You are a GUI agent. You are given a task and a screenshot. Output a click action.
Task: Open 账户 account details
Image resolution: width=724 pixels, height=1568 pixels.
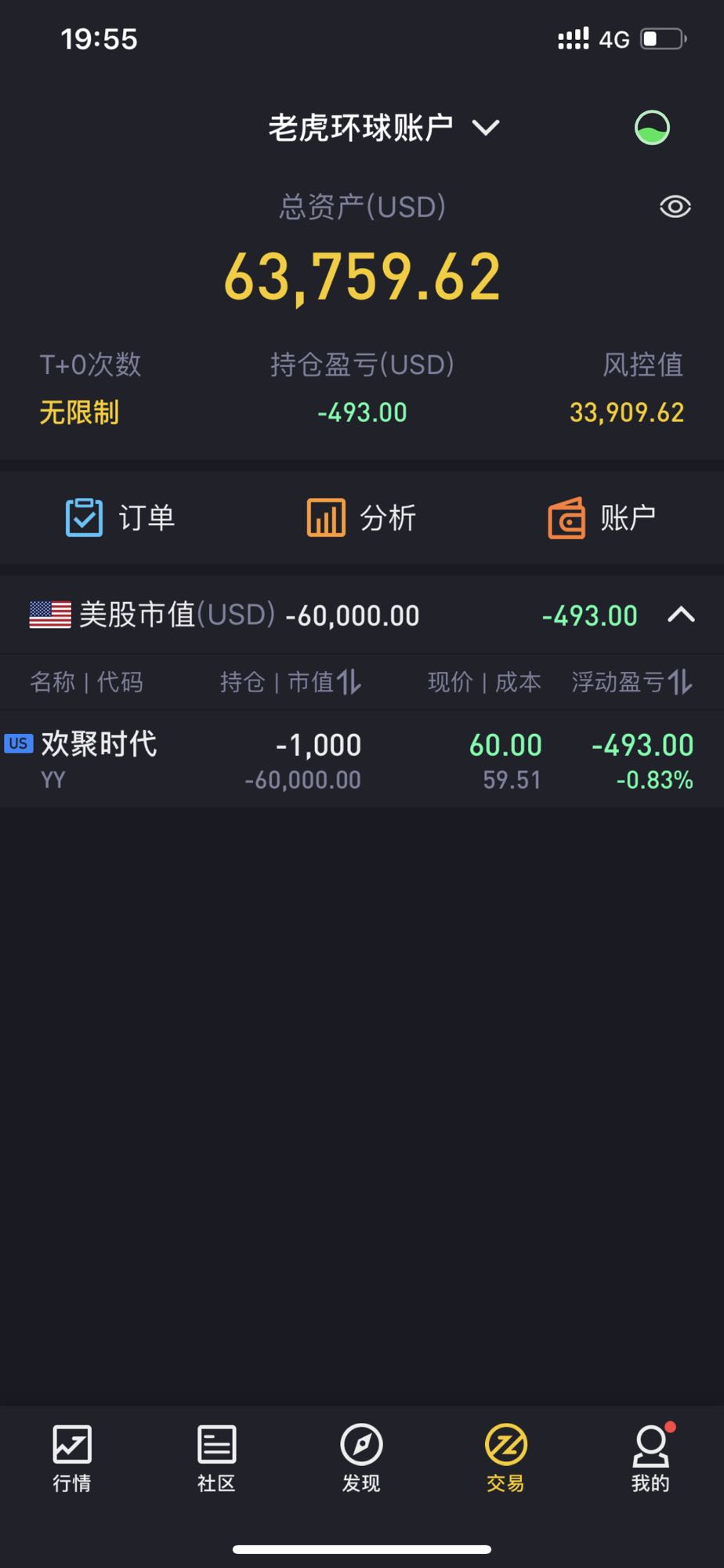[x=602, y=517]
